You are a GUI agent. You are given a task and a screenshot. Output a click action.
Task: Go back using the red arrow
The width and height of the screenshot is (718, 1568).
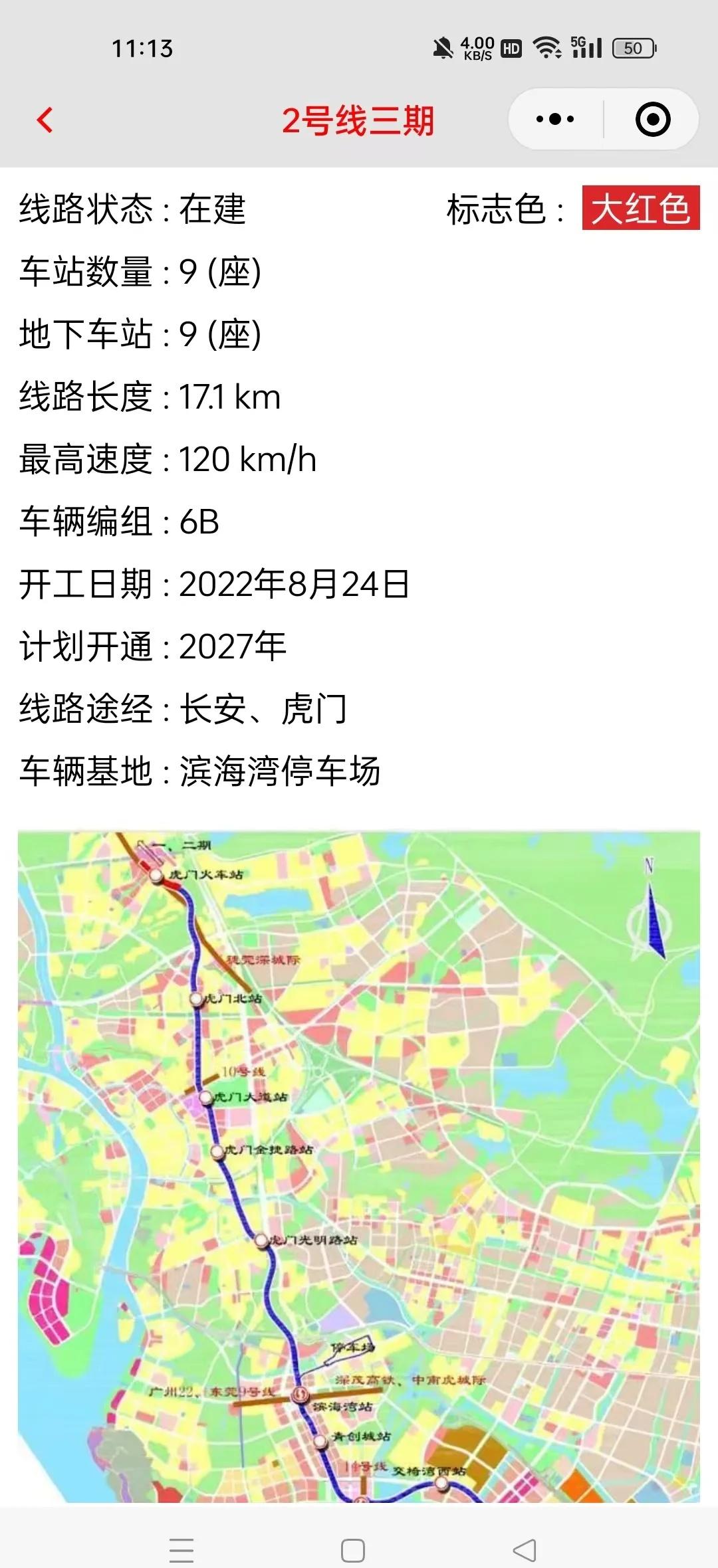[x=45, y=120]
